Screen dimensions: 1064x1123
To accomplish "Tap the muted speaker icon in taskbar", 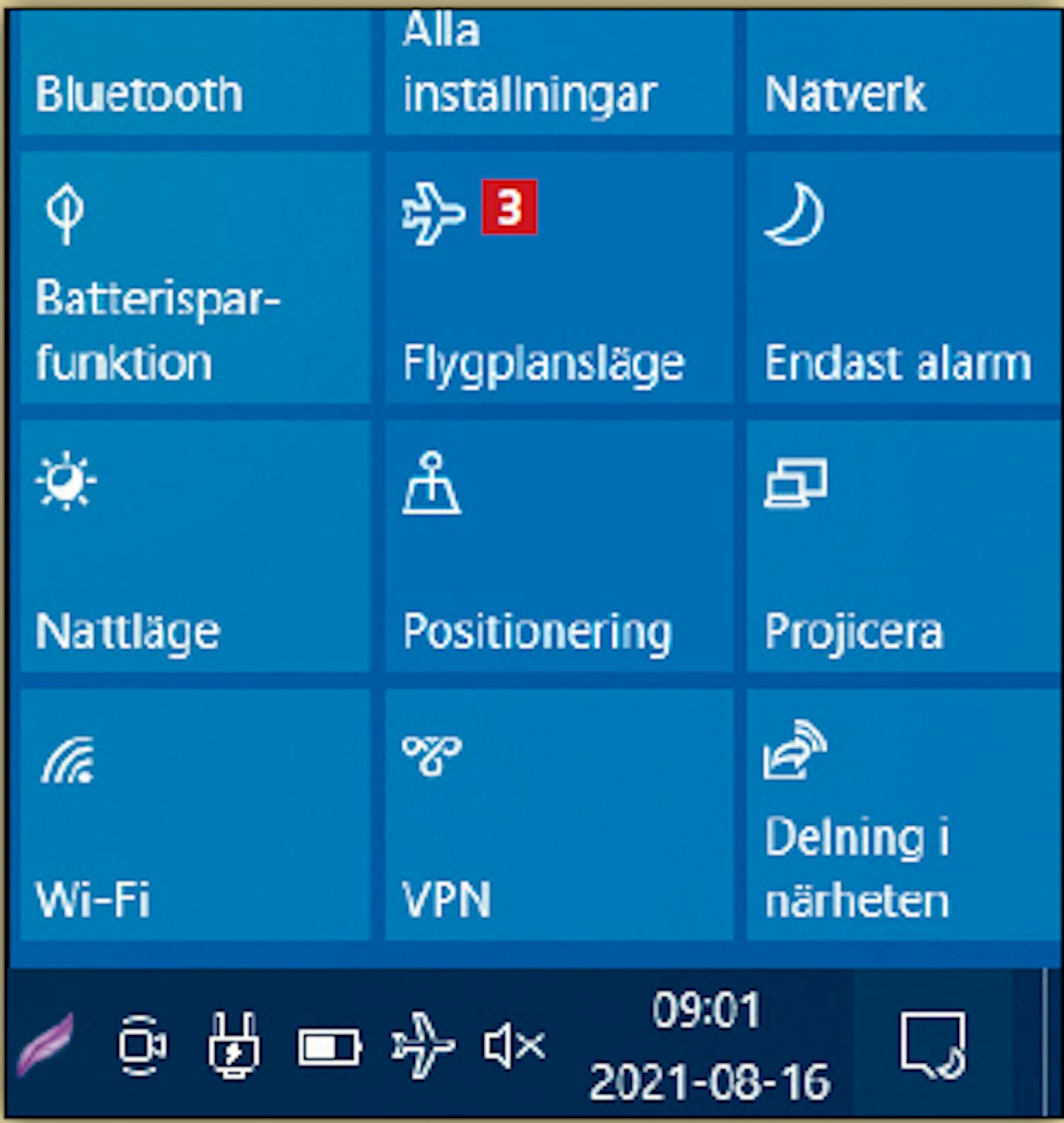I will click(514, 1046).
